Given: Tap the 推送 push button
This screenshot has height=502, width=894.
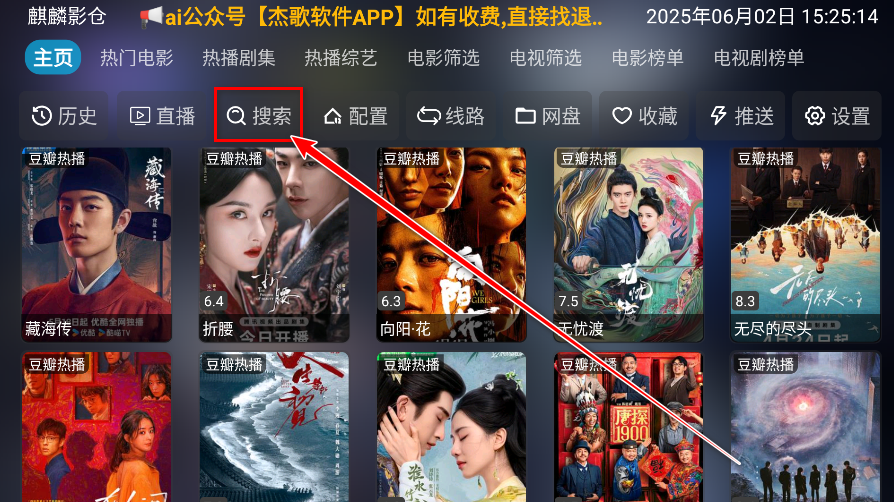Looking at the screenshot, I should click(742, 116).
